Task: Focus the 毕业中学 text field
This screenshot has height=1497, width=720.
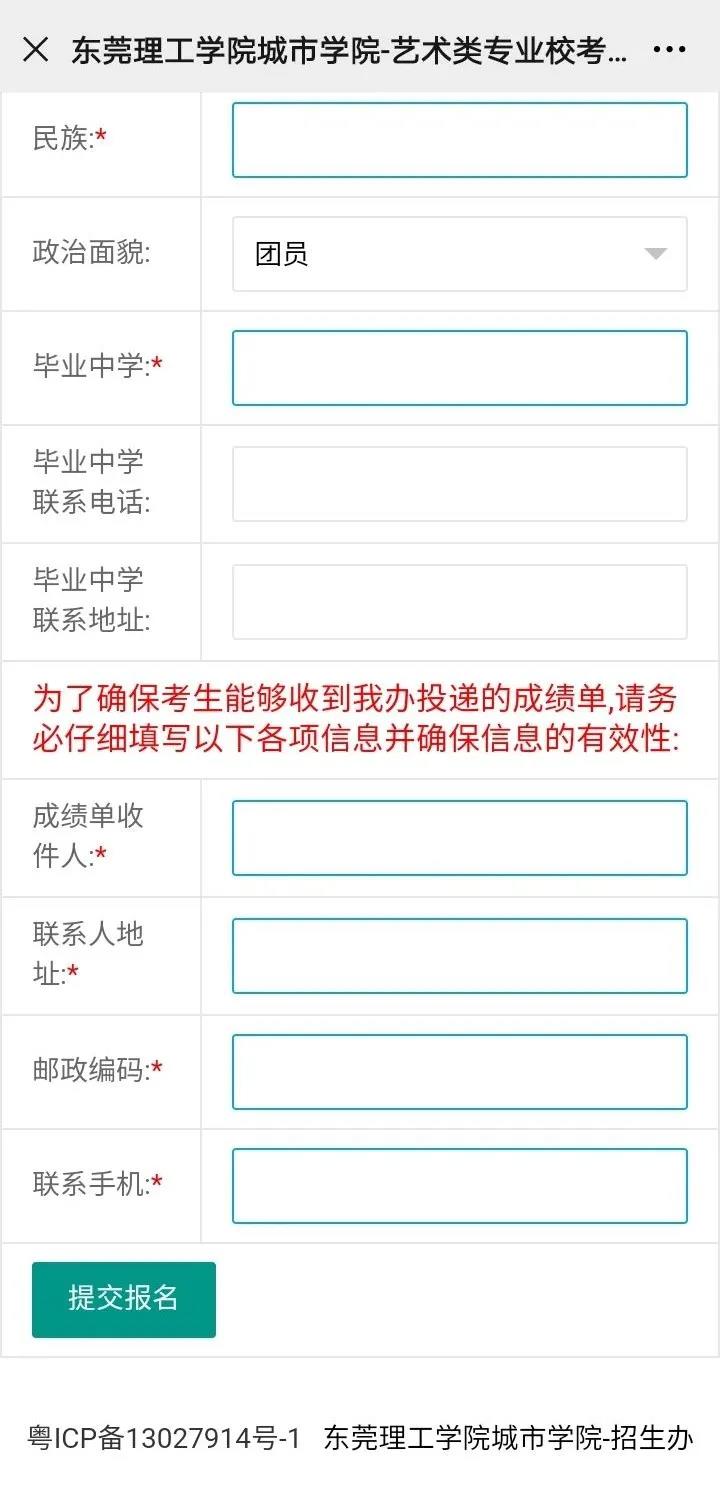Action: point(459,368)
